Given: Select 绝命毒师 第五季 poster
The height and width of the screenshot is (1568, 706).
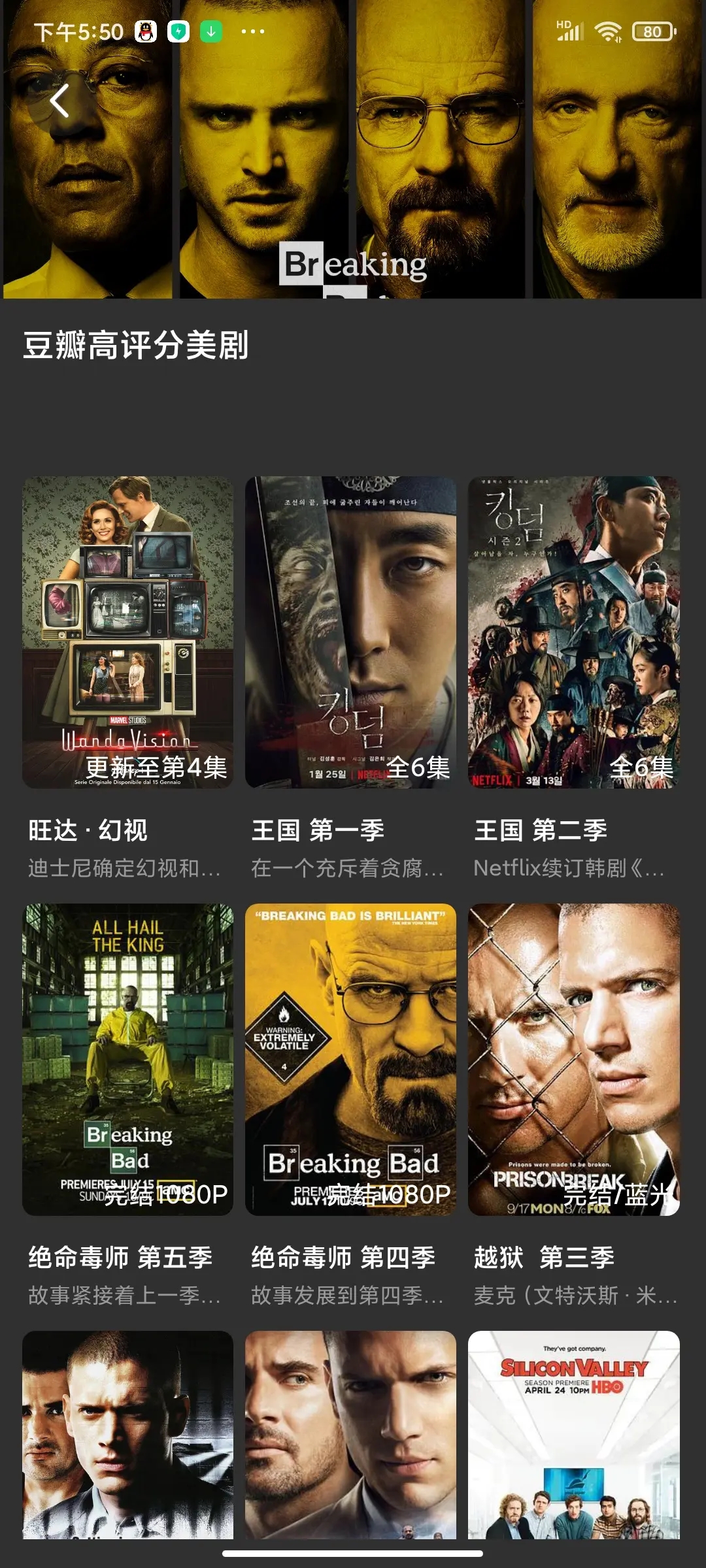Looking at the screenshot, I should [127, 1059].
